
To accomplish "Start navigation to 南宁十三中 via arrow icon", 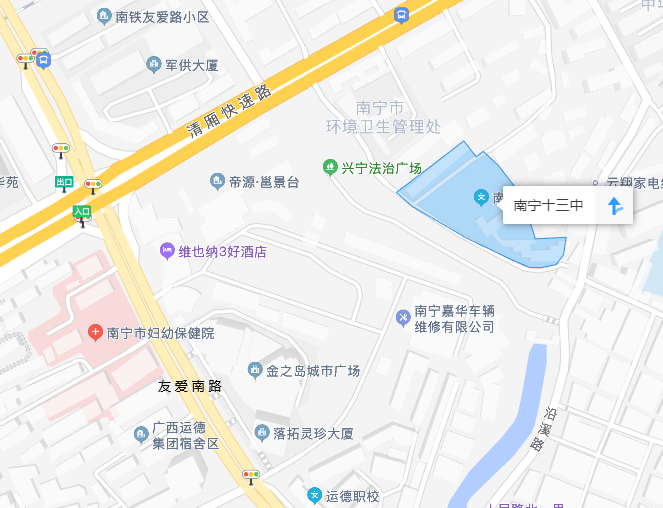I will coord(615,206).
